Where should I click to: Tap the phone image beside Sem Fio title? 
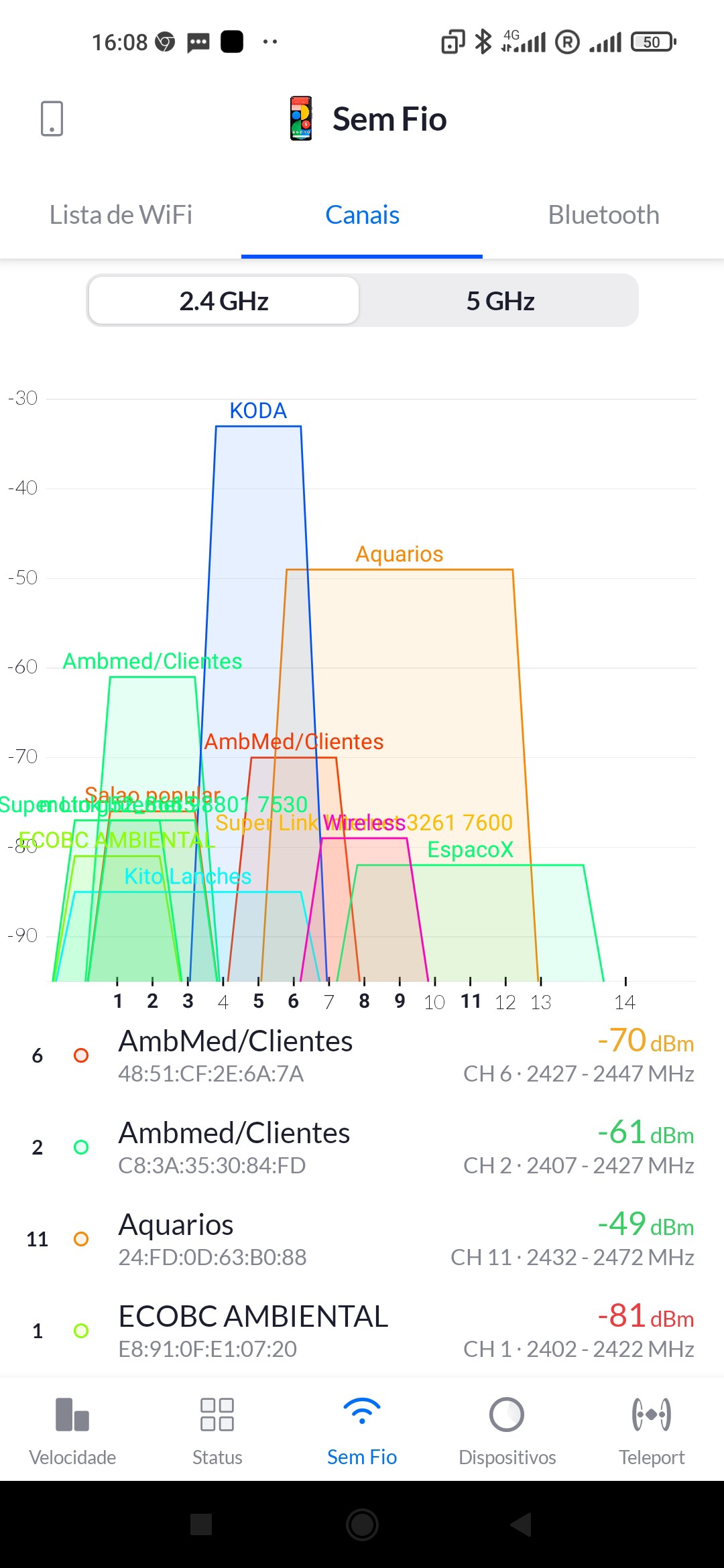click(x=301, y=119)
